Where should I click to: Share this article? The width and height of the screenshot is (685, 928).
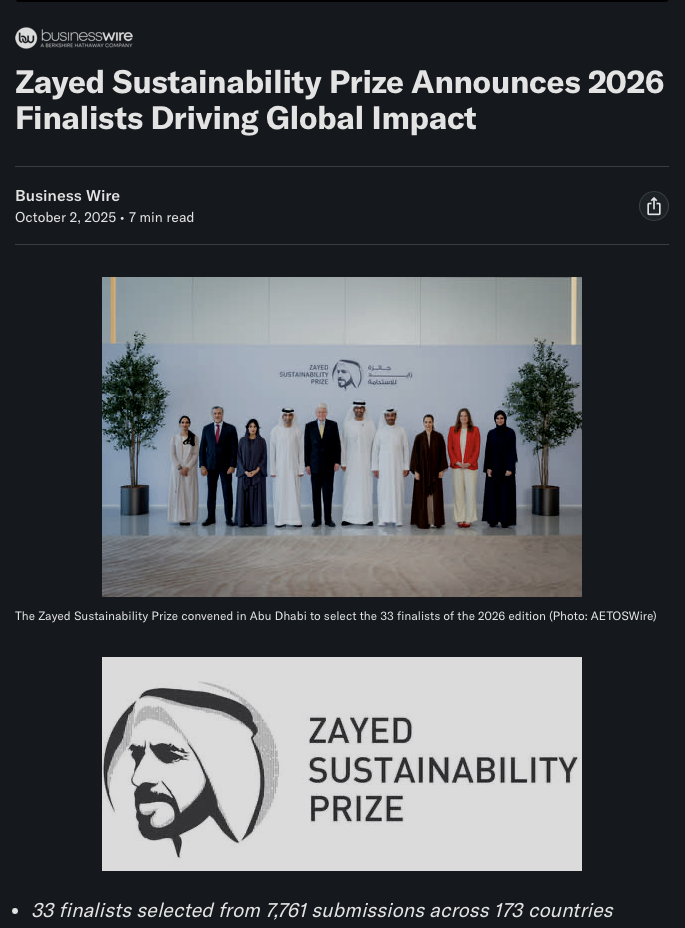pos(653,206)
